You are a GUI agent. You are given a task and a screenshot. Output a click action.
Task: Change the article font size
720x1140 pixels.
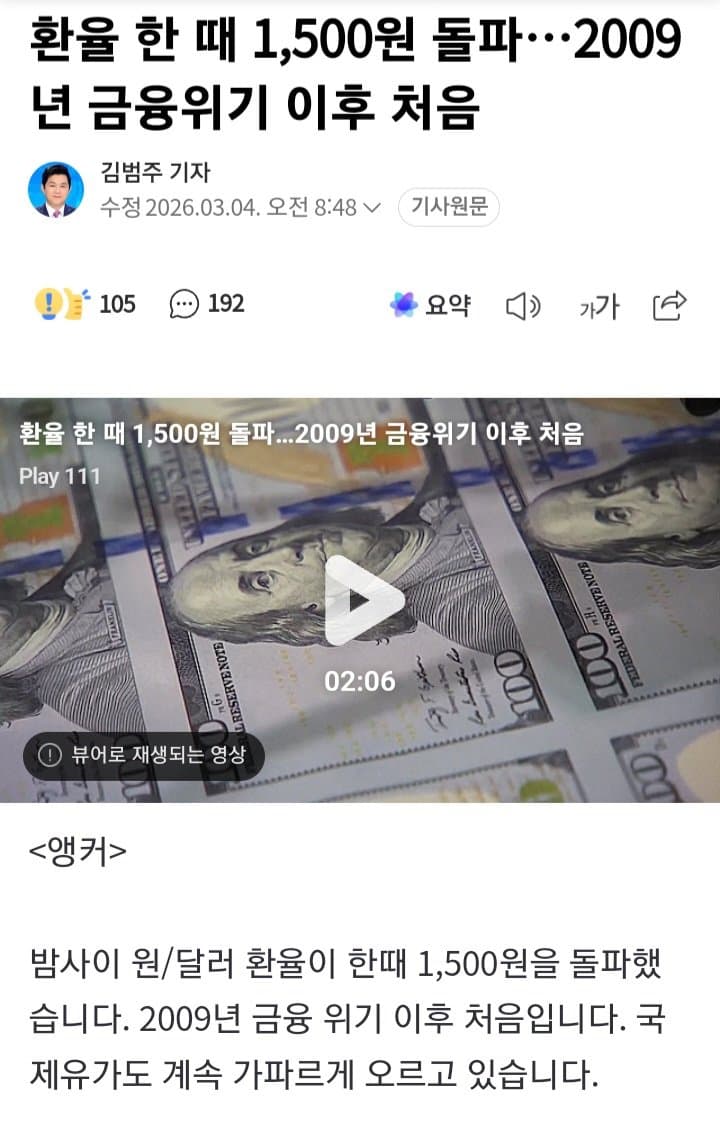(598, 307)
